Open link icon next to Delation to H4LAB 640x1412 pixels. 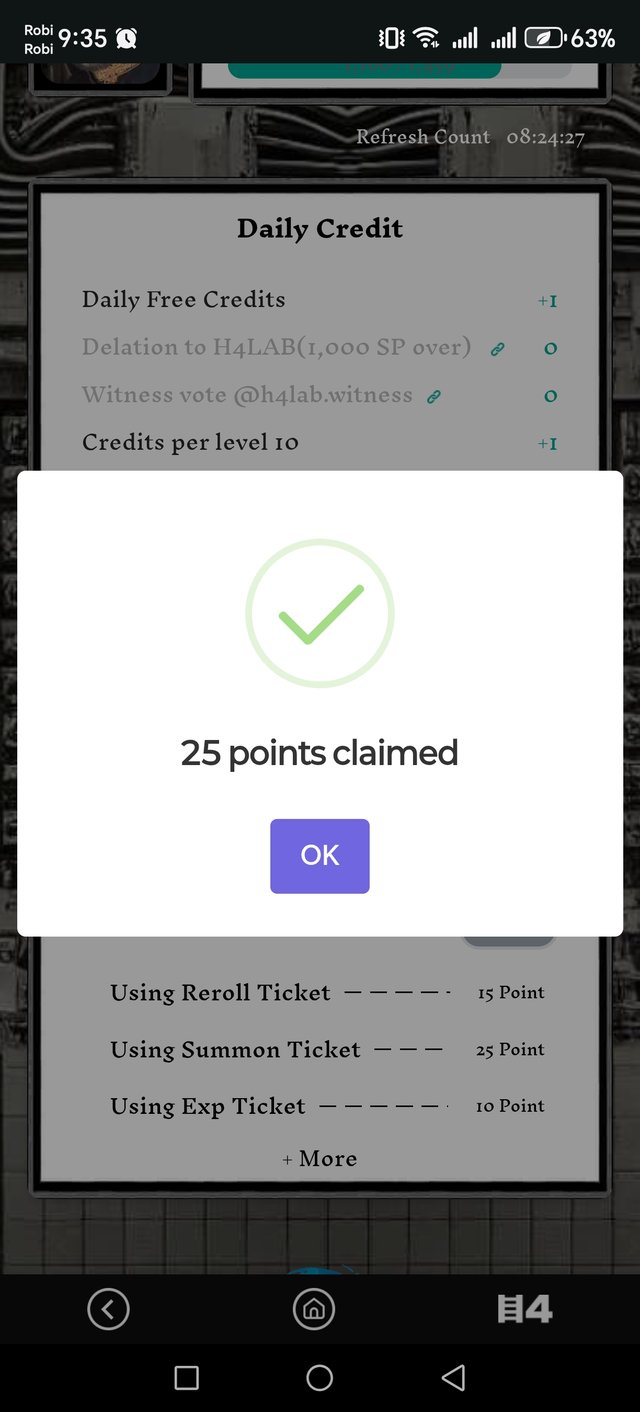497,349
